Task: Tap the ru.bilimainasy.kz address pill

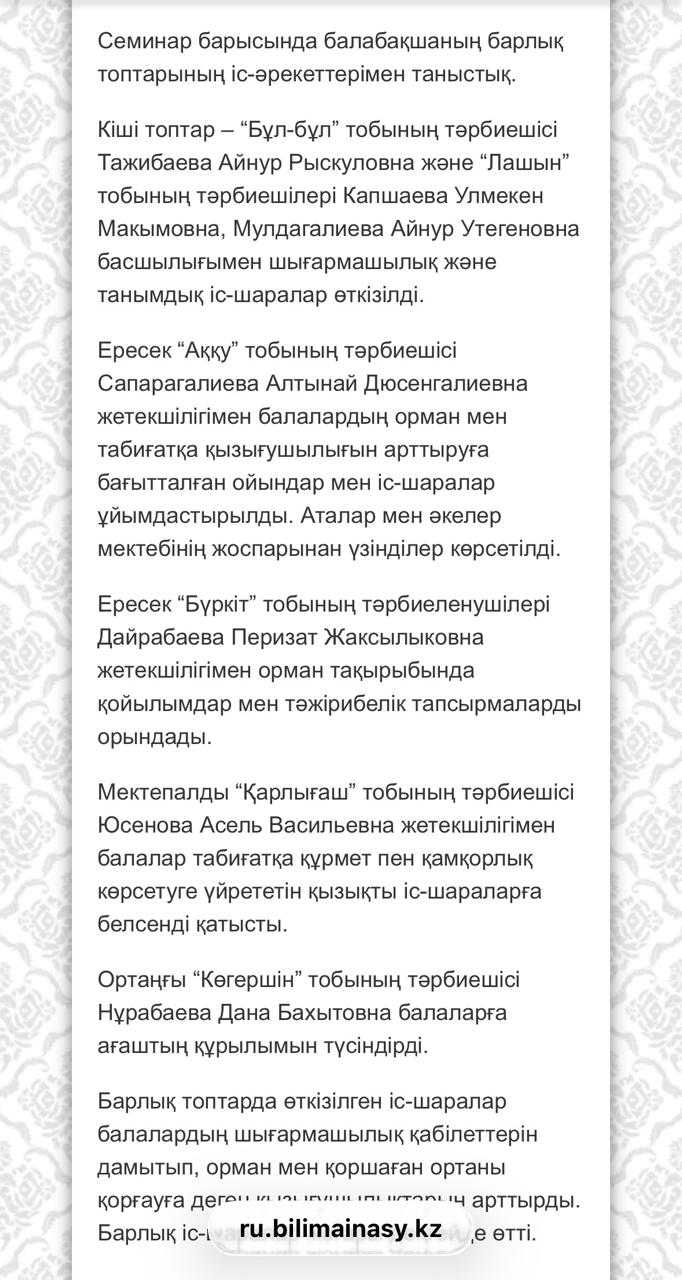Action: click(341, 1229)
